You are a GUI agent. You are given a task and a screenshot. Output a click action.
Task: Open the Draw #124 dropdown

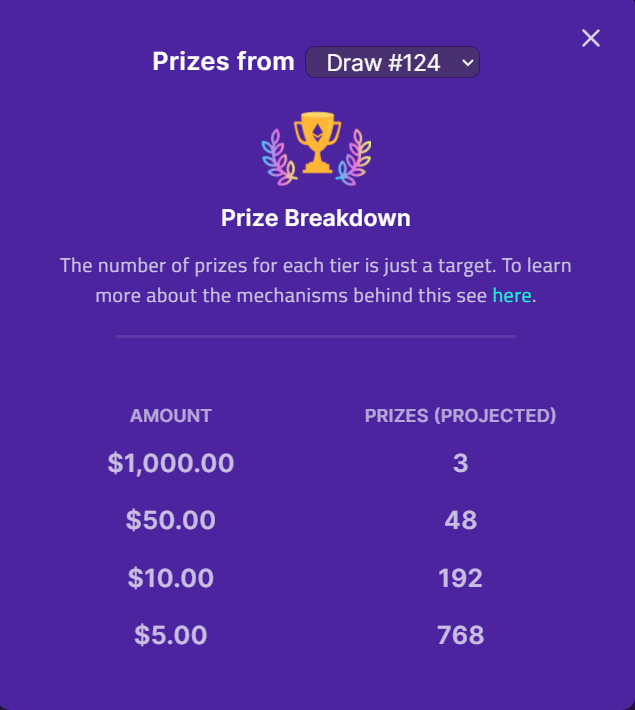(x=392, y=62)
